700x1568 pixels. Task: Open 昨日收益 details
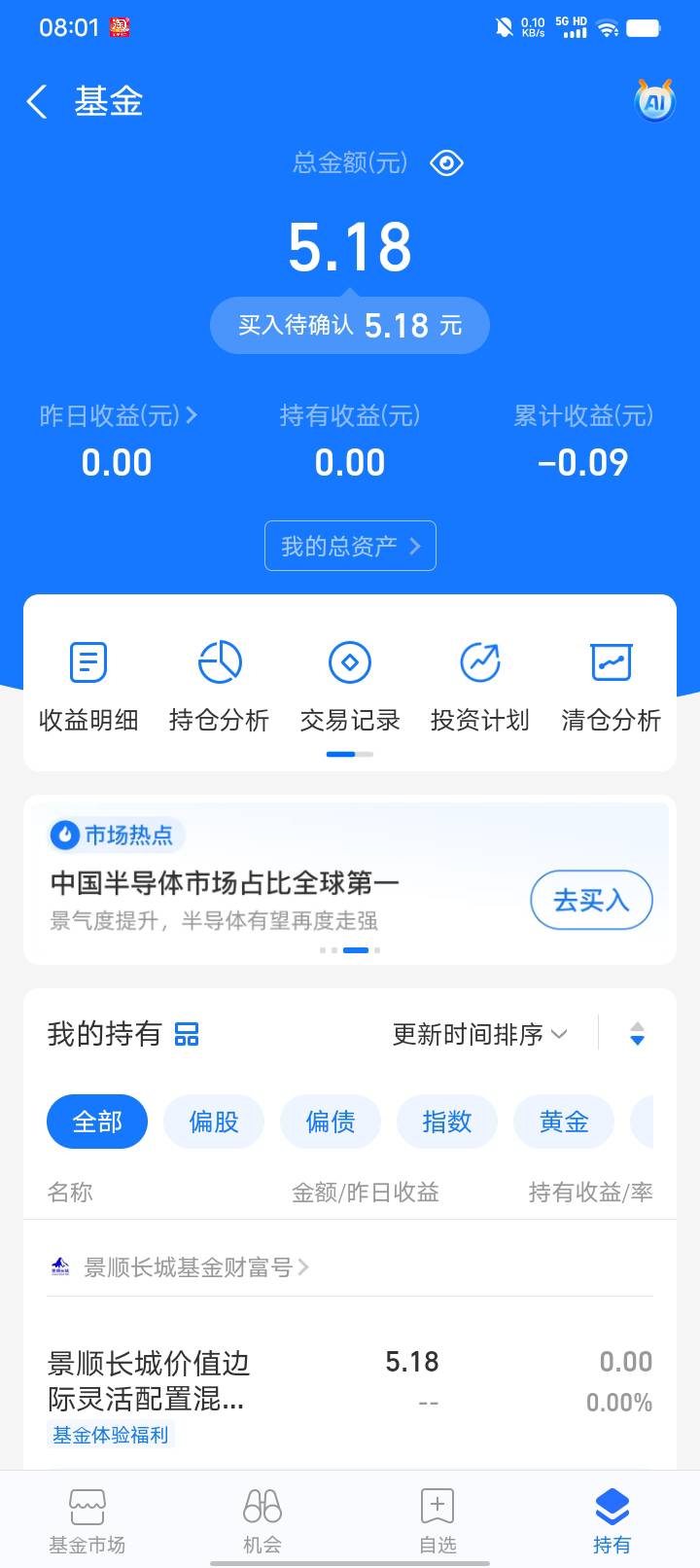[x=118, y=416]
